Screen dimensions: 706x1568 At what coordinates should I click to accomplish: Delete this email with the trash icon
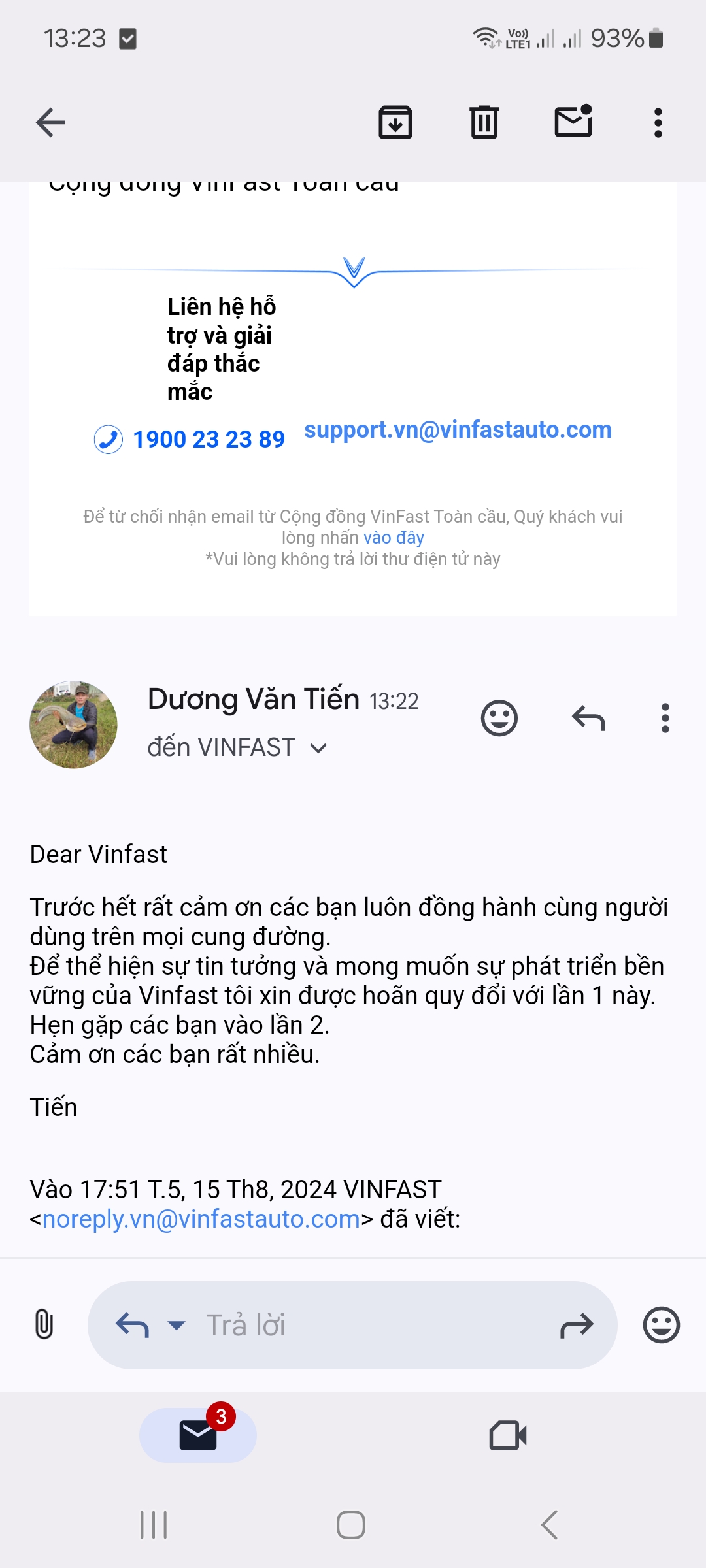click(484, 122)
